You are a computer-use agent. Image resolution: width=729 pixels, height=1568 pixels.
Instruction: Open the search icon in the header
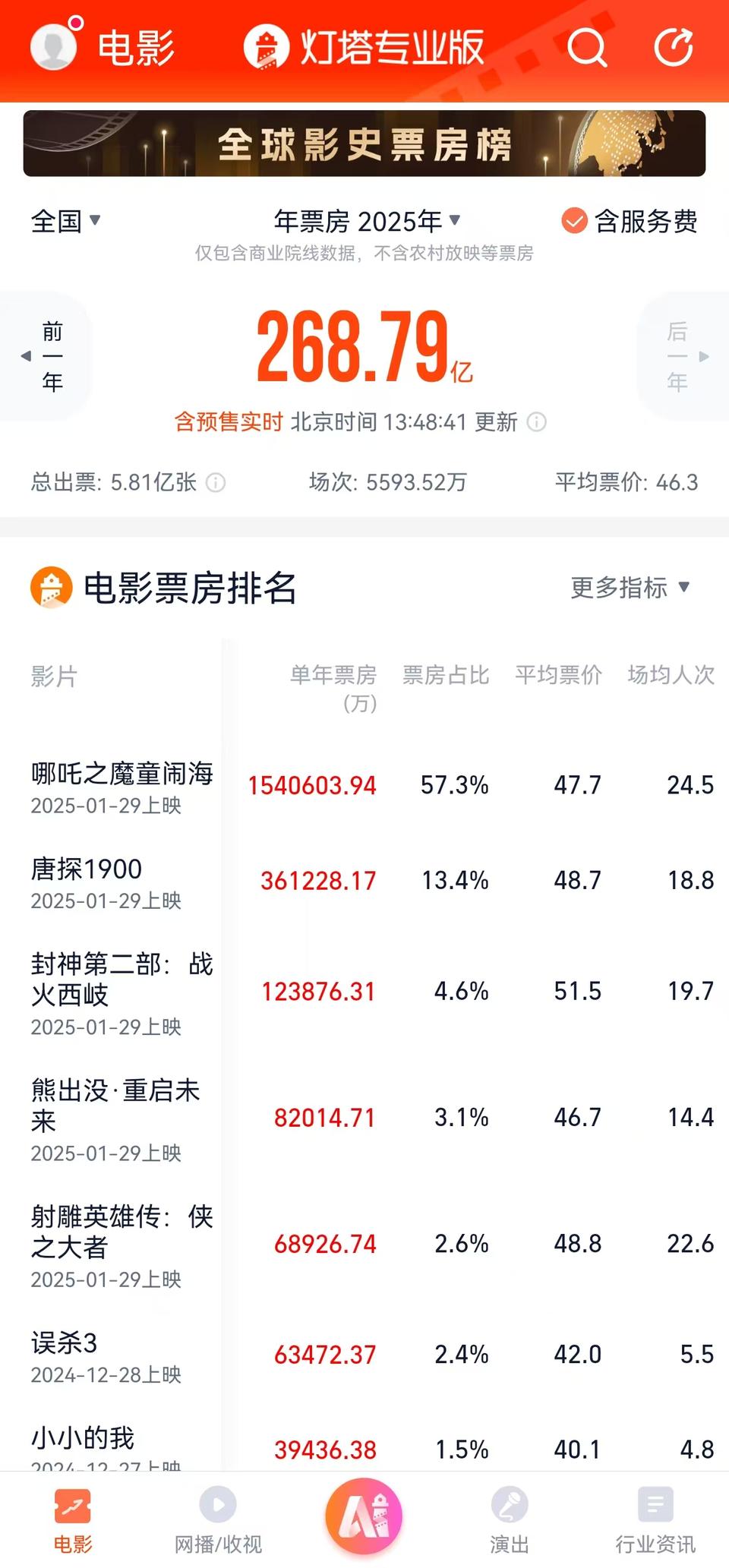[x=587, y=48]
